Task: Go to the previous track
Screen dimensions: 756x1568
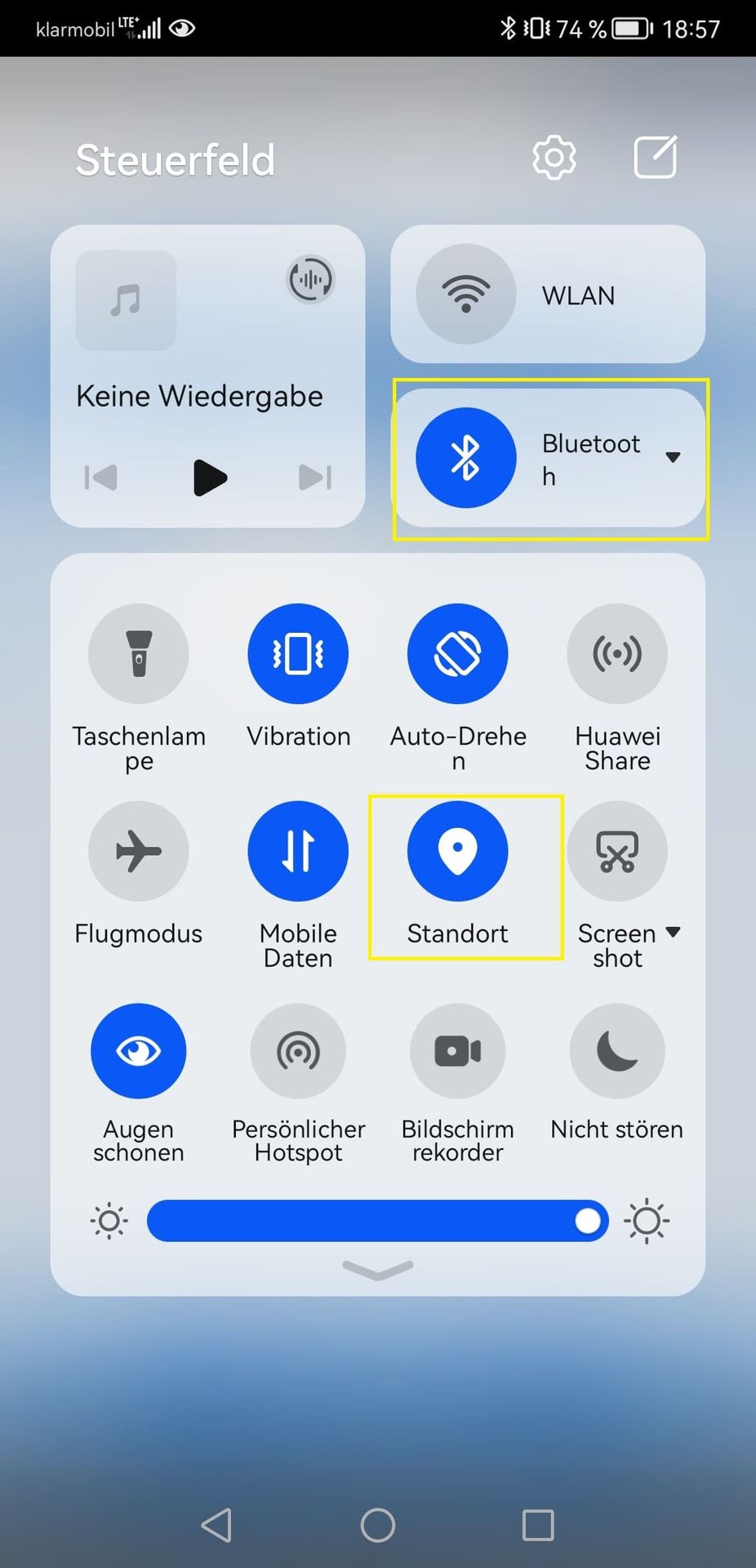Action: coord(101,478)
